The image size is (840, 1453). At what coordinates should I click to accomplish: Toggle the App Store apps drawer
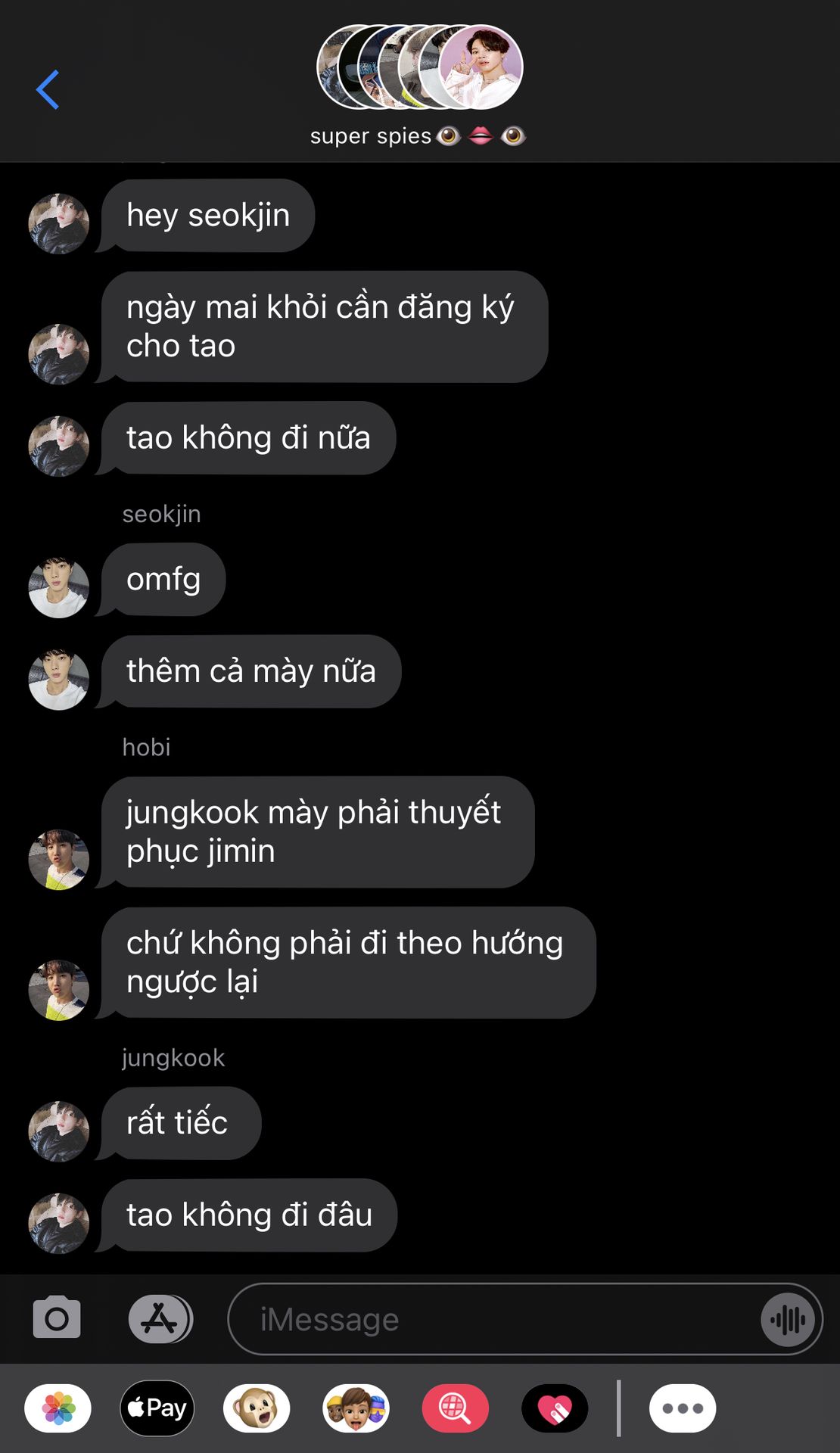[x=160, y=1318]
